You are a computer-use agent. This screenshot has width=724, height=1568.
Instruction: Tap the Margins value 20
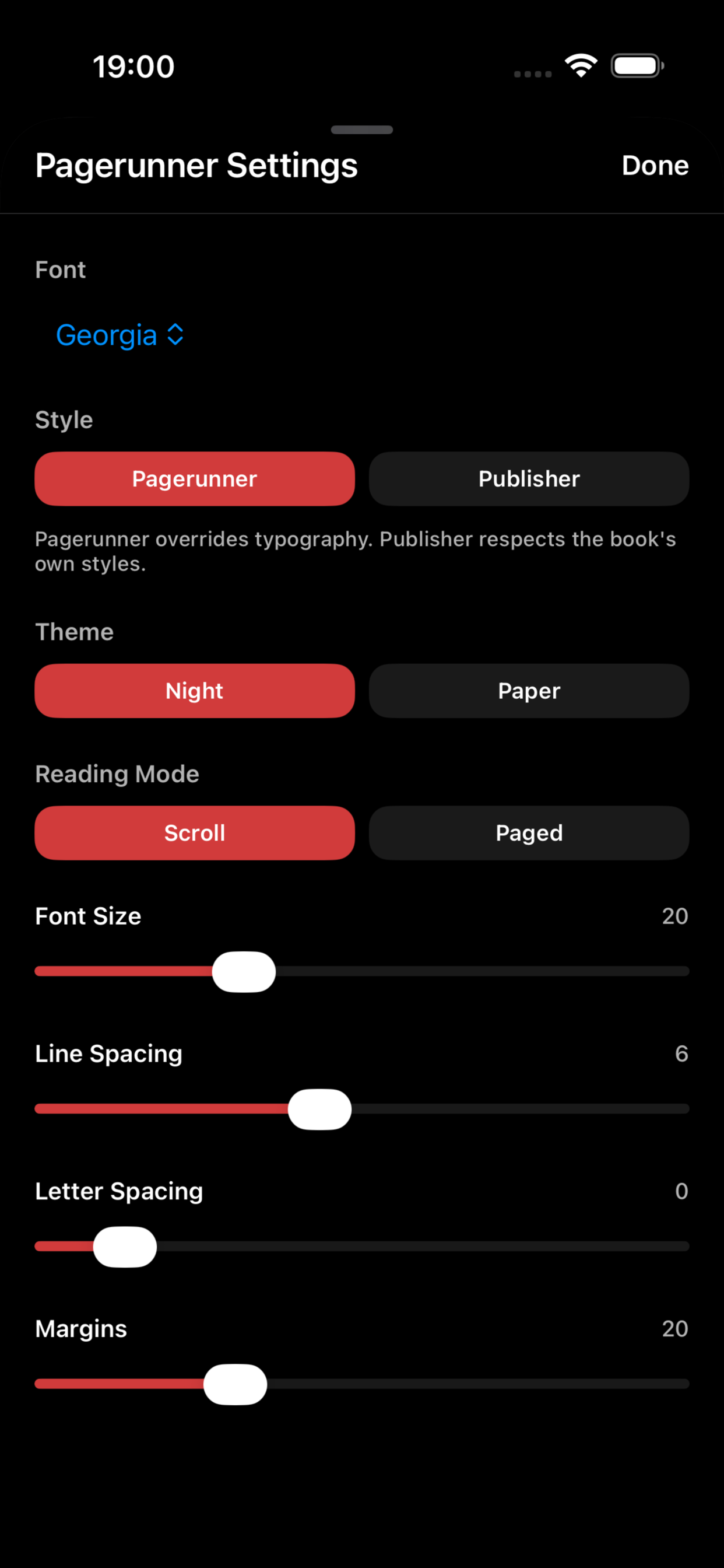coord(674,1329)
